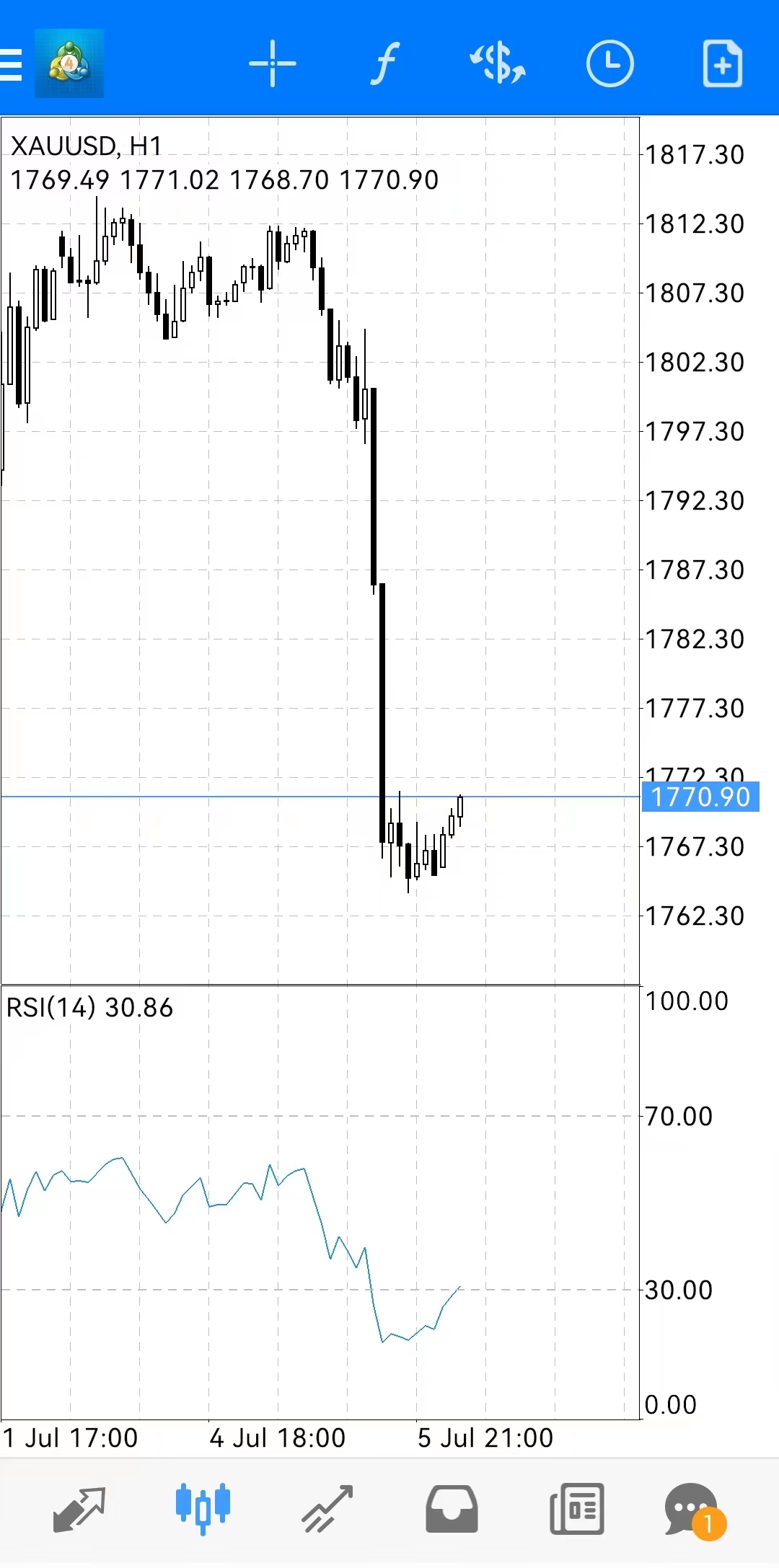Open the indicators function list
The image size is (779, 1568).
[x=386, y=64]
